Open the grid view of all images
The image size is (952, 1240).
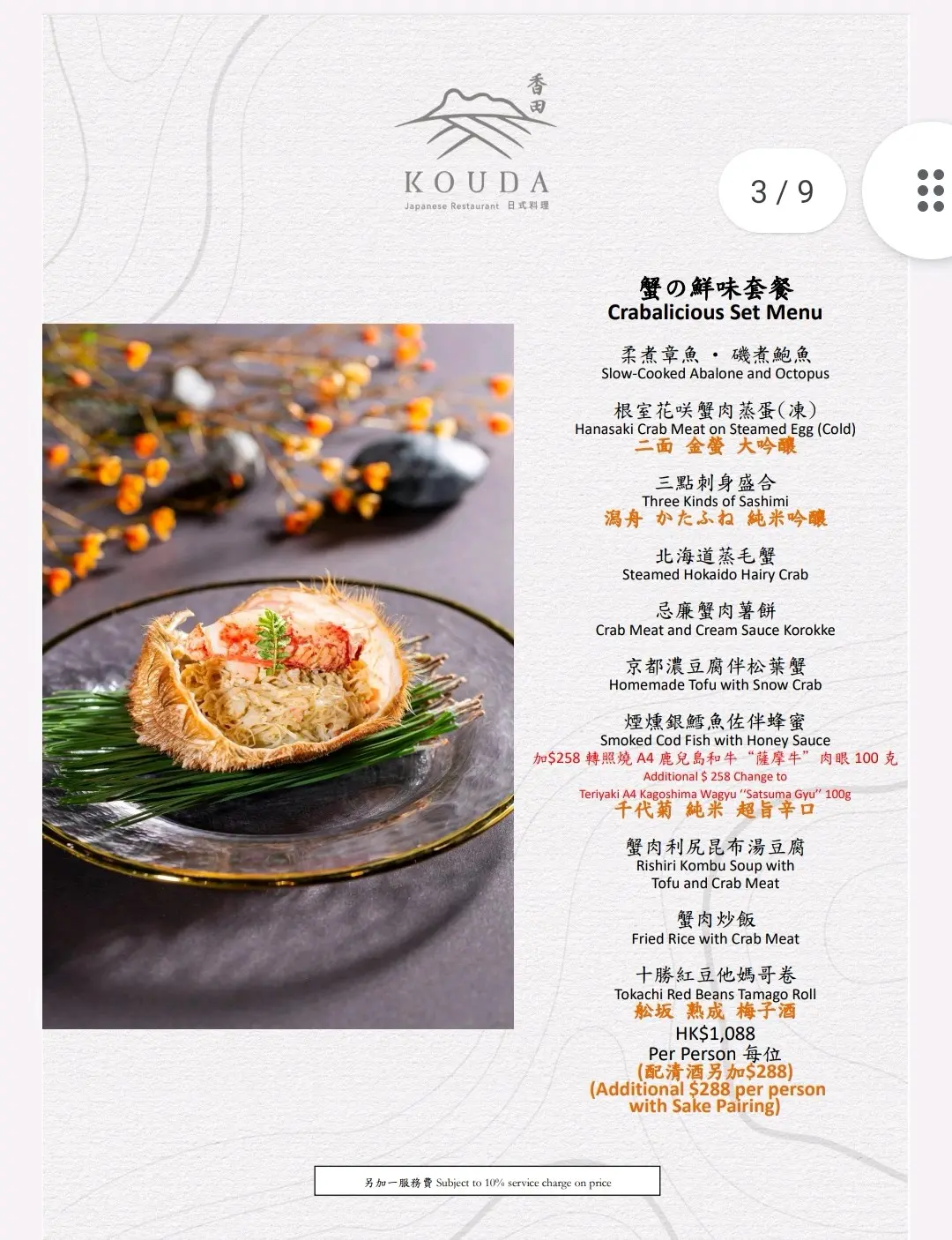[x=929, y=190]
